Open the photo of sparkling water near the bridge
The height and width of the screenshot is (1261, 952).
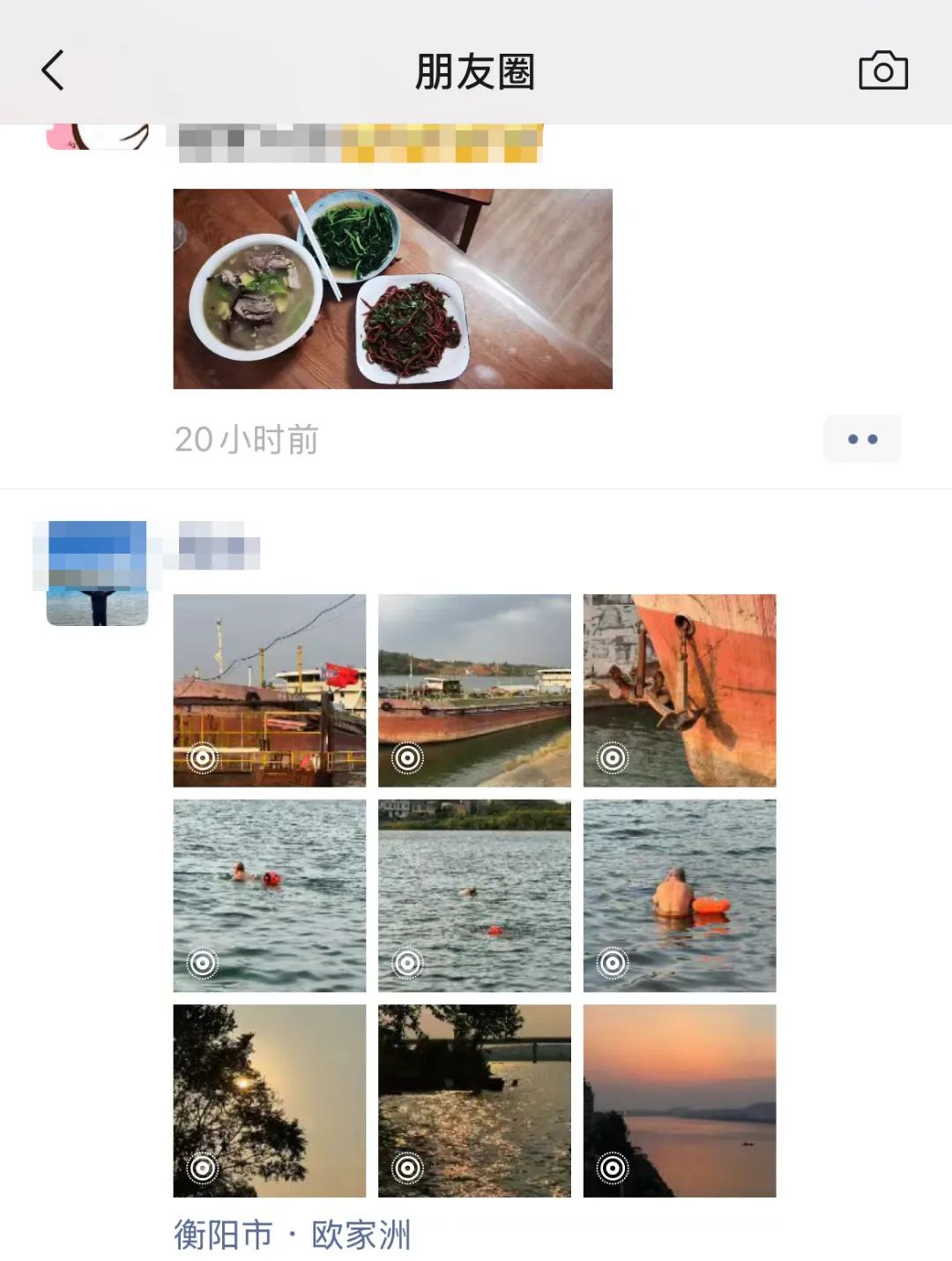(474, 1101)
